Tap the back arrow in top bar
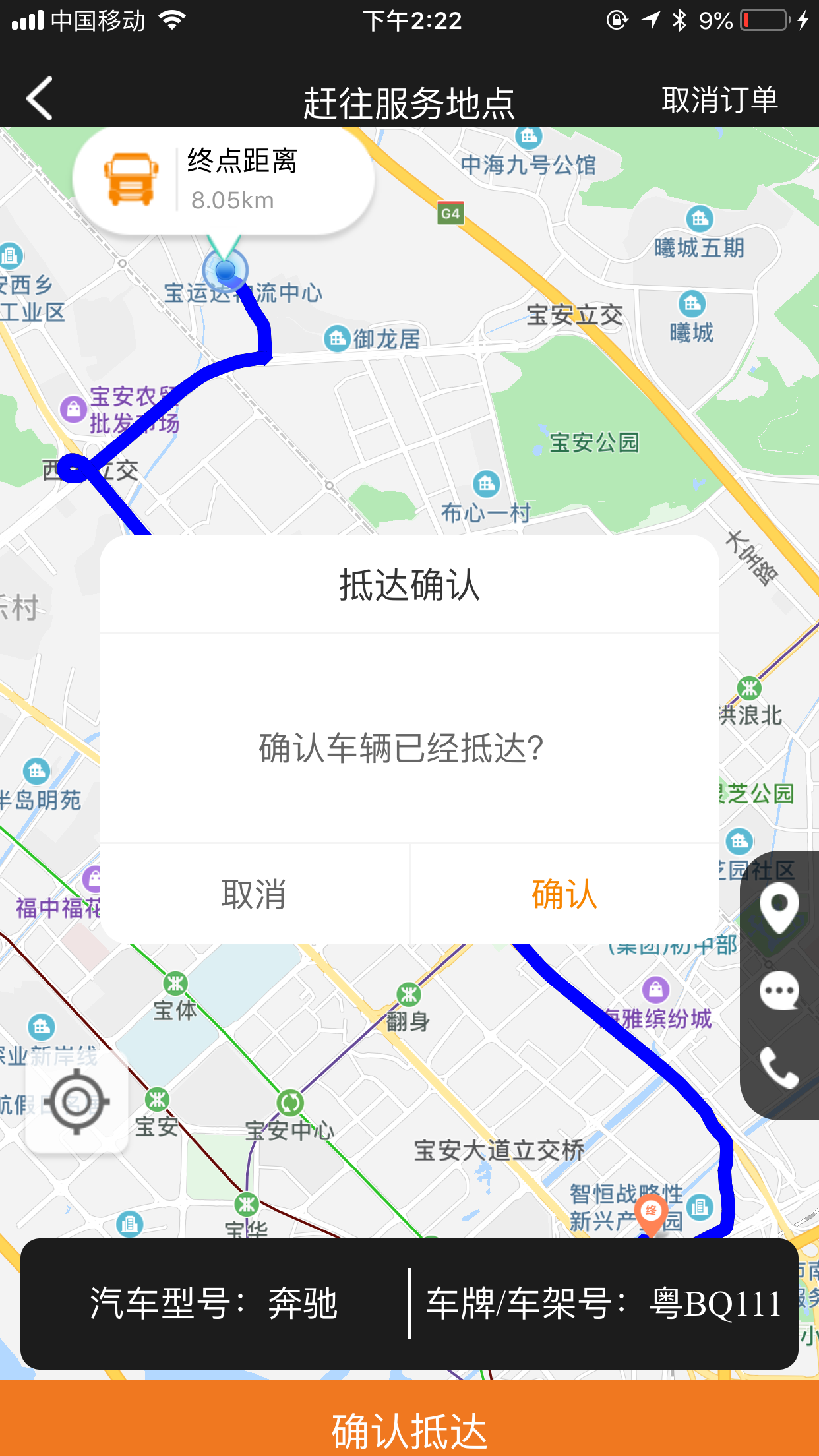 [38, 97]
